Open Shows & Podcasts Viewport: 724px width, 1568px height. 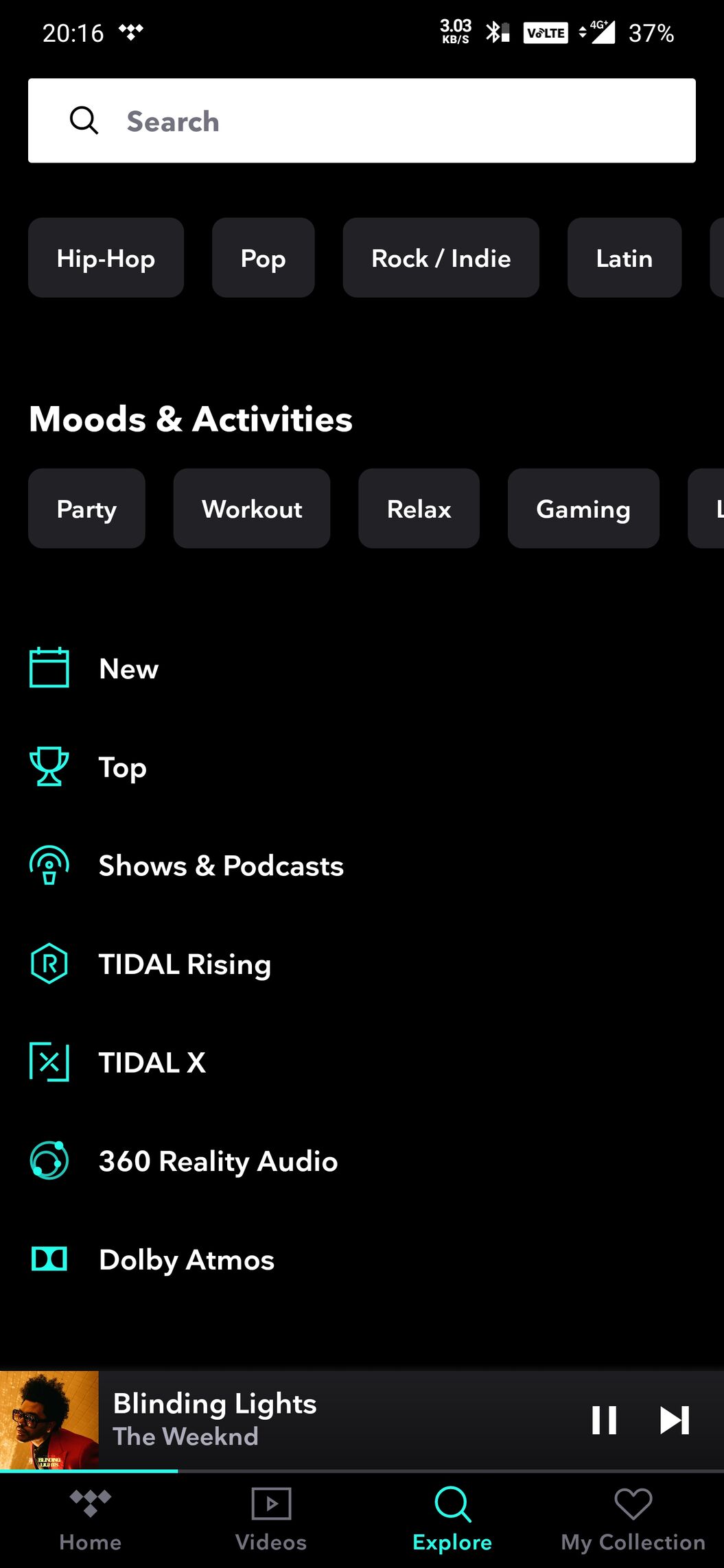tap(221, 866)
